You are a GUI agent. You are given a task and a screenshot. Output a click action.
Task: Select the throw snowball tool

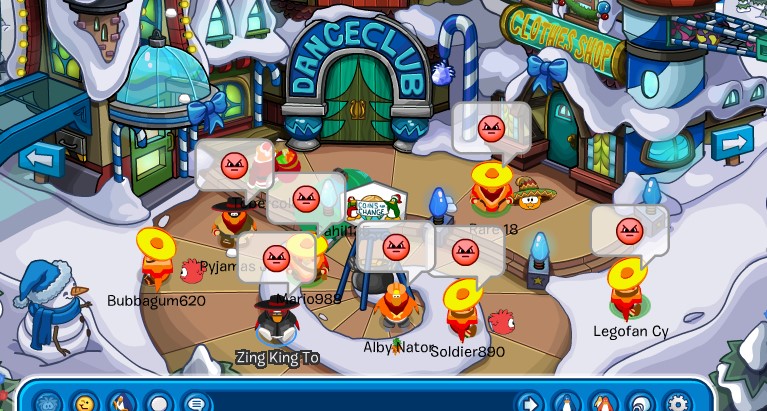pos(159,403)
